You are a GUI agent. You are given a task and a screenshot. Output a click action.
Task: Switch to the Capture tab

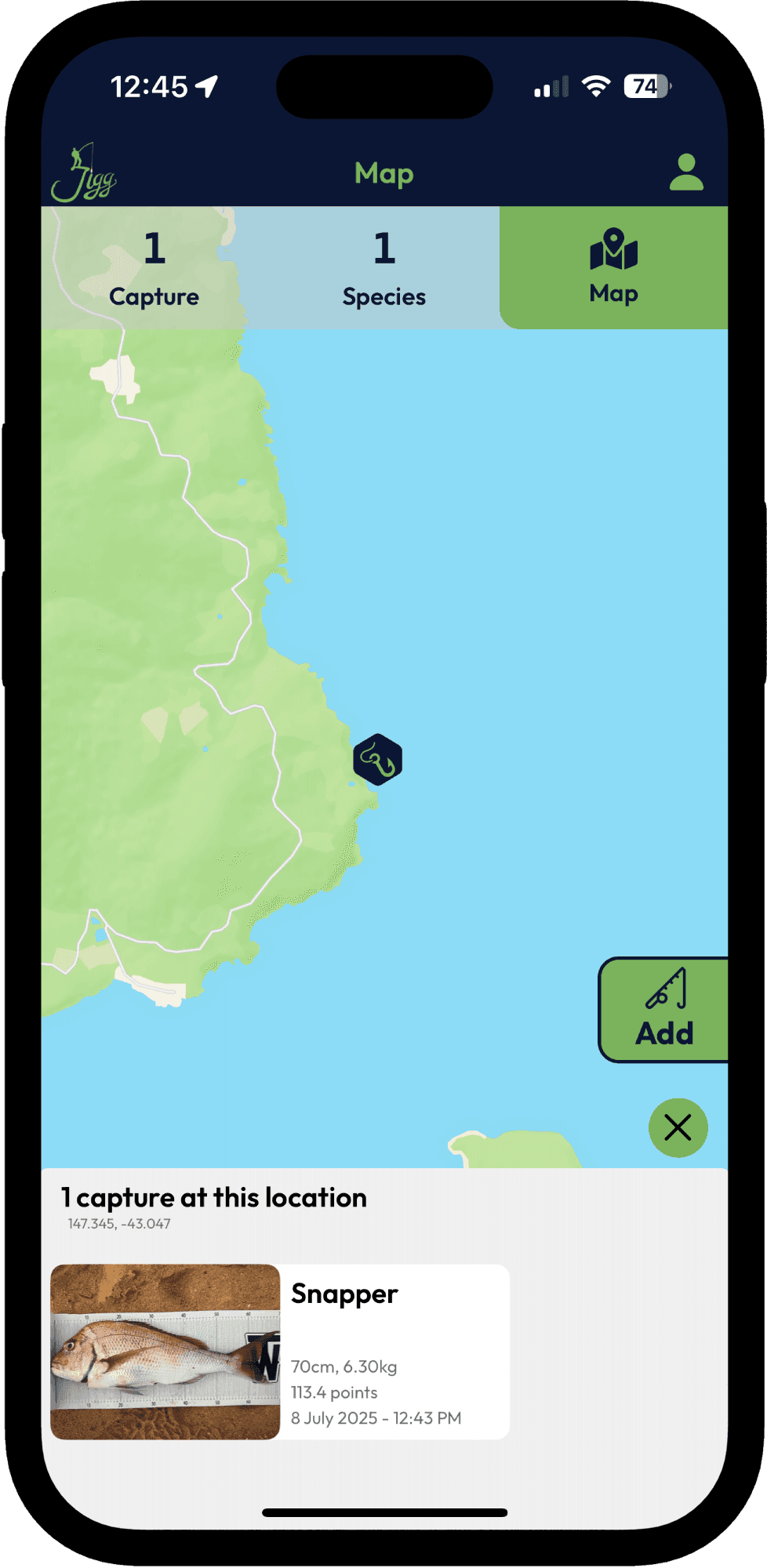click(x=154, y=268)
